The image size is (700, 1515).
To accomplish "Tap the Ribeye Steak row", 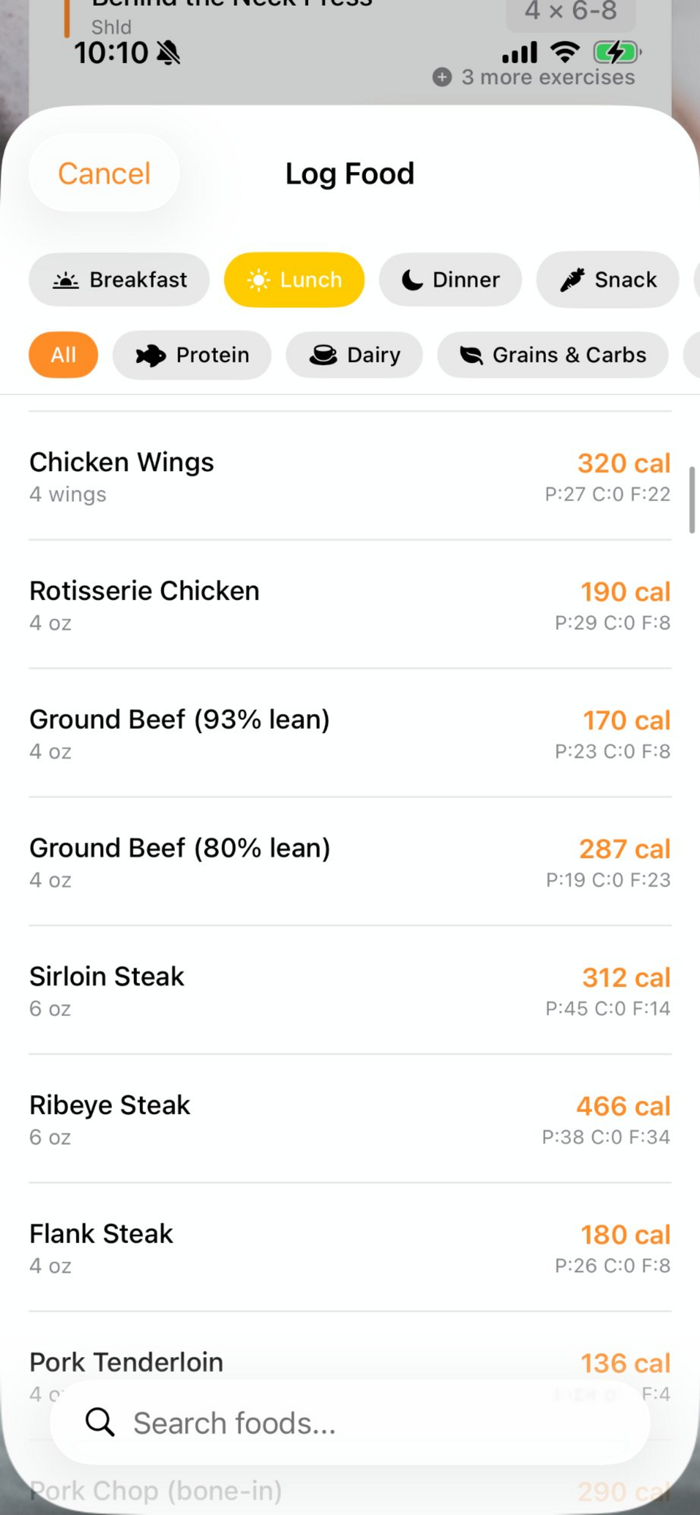I will tap(349, 1119).
